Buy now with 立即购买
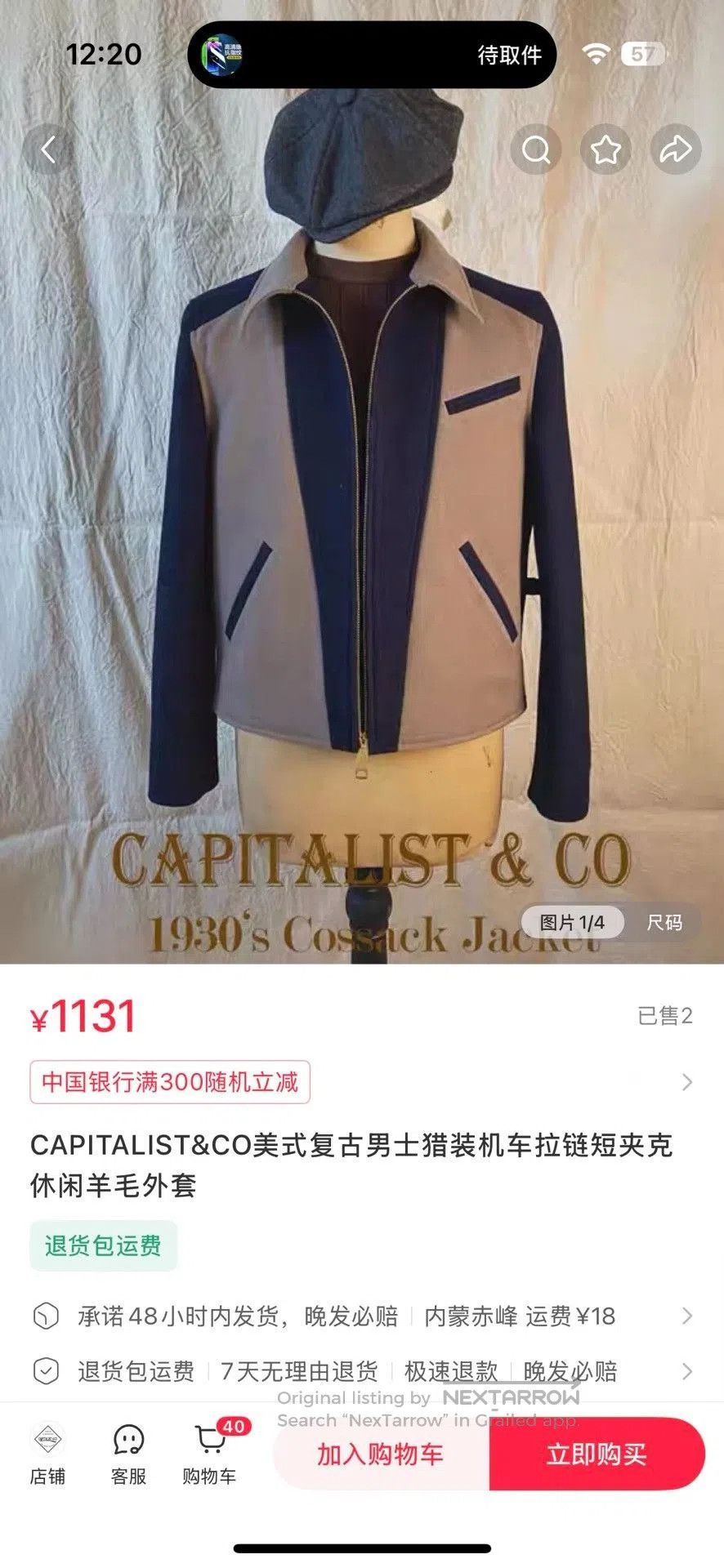This screenshot has width=724, height=1568. (x=597, y=1454)
